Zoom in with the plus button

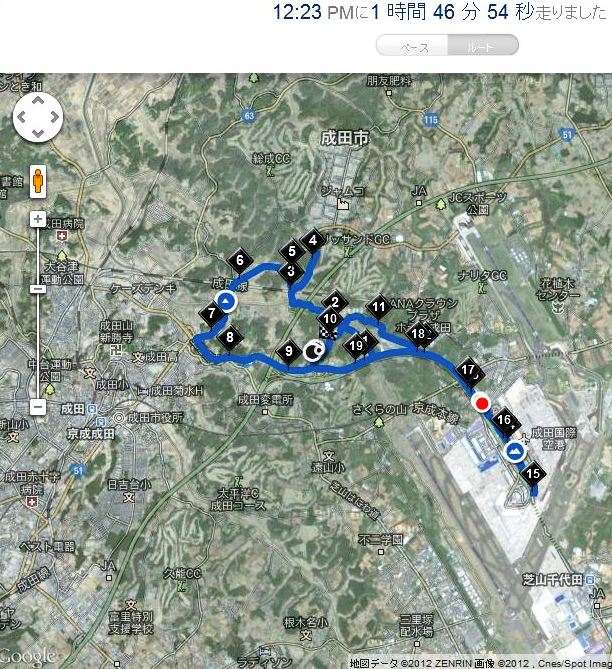click(x=38, y=218)
